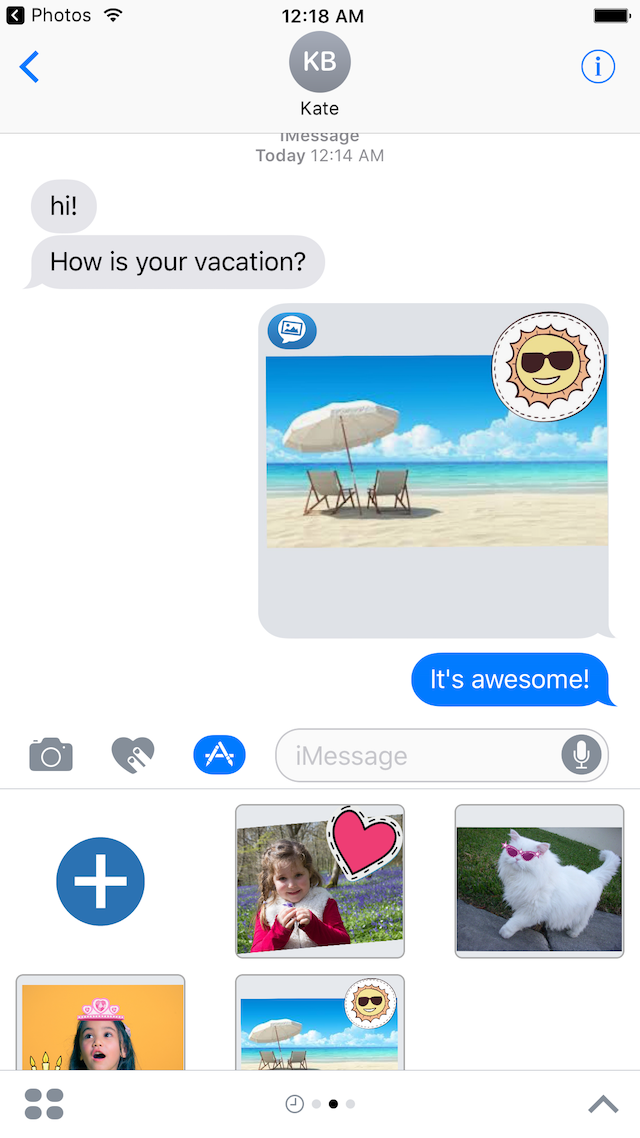Focus the iMessage text field
The height and width of the screenshot is (1138, 640).
click(415, 756)
